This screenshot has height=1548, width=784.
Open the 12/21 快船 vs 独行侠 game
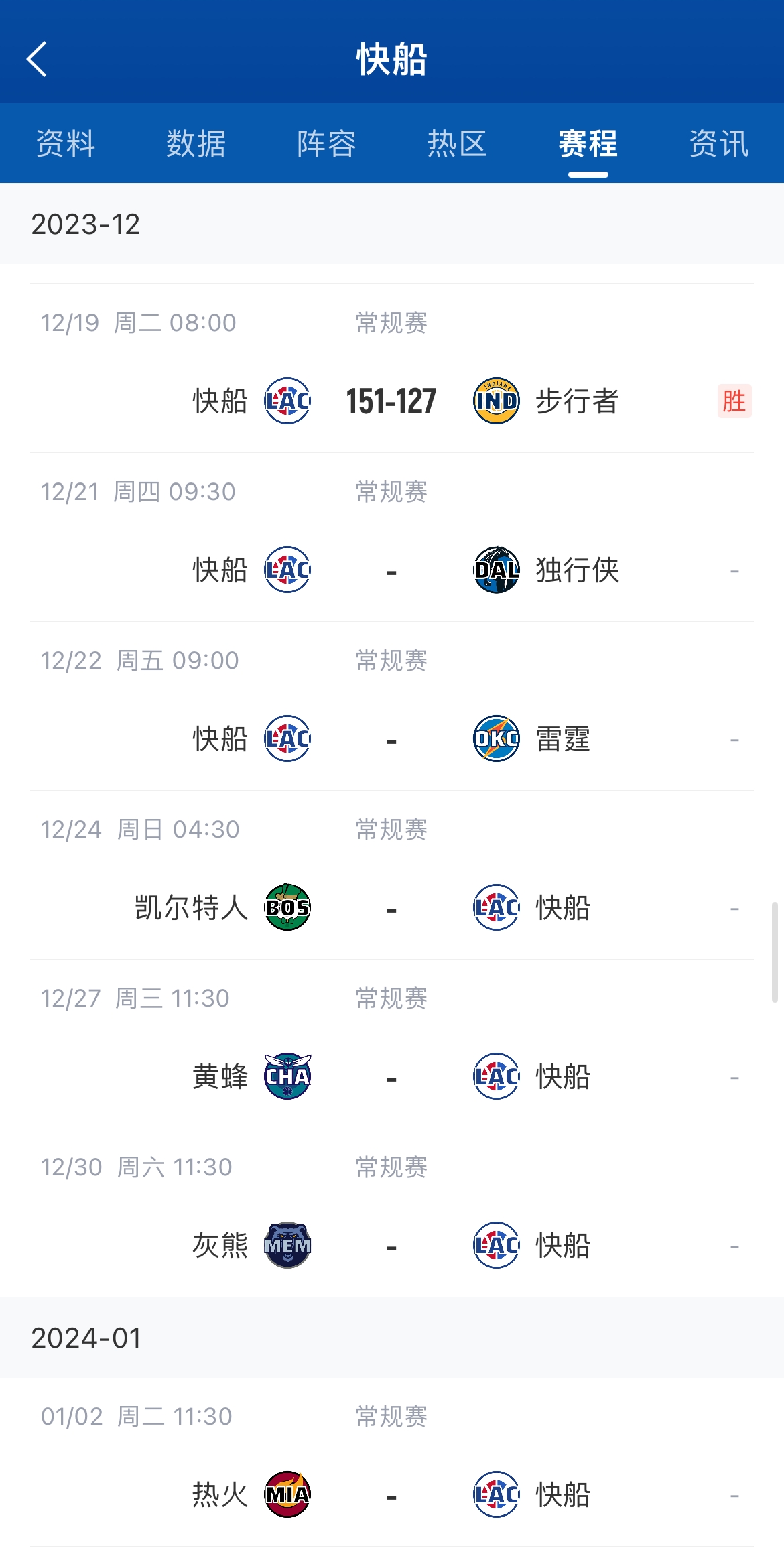click(392, 537)
